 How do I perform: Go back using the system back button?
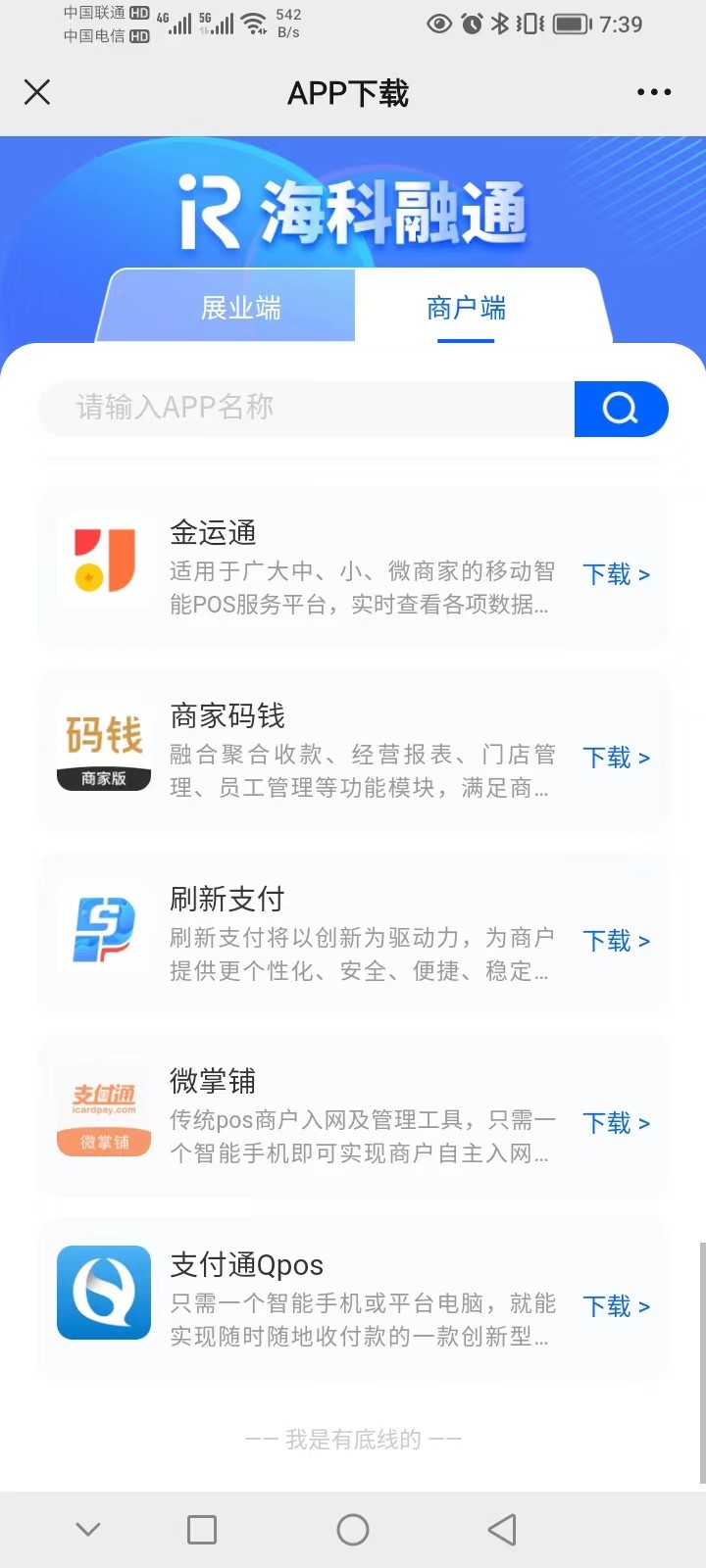click(x=502, y=1530)
